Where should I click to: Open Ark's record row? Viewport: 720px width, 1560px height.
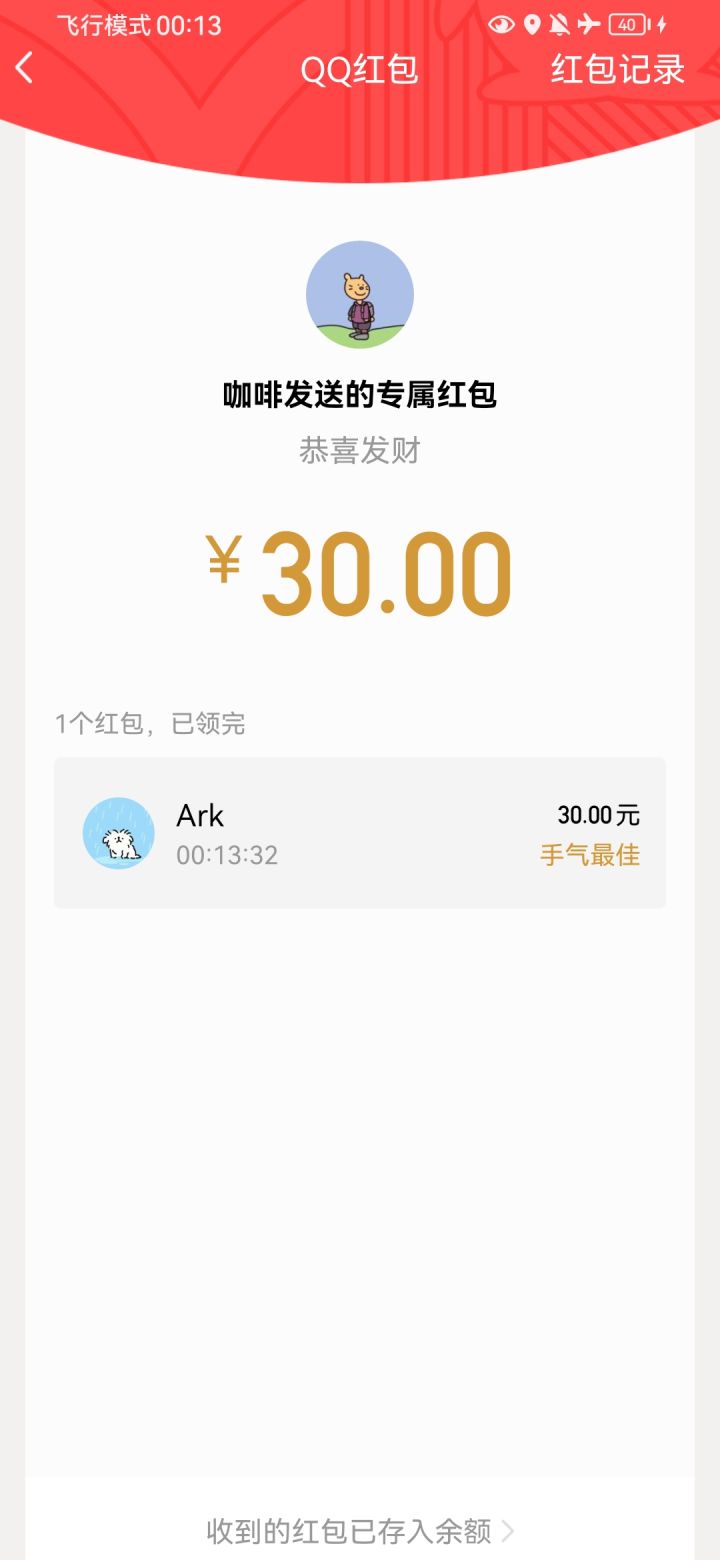(x=360, y=833)
